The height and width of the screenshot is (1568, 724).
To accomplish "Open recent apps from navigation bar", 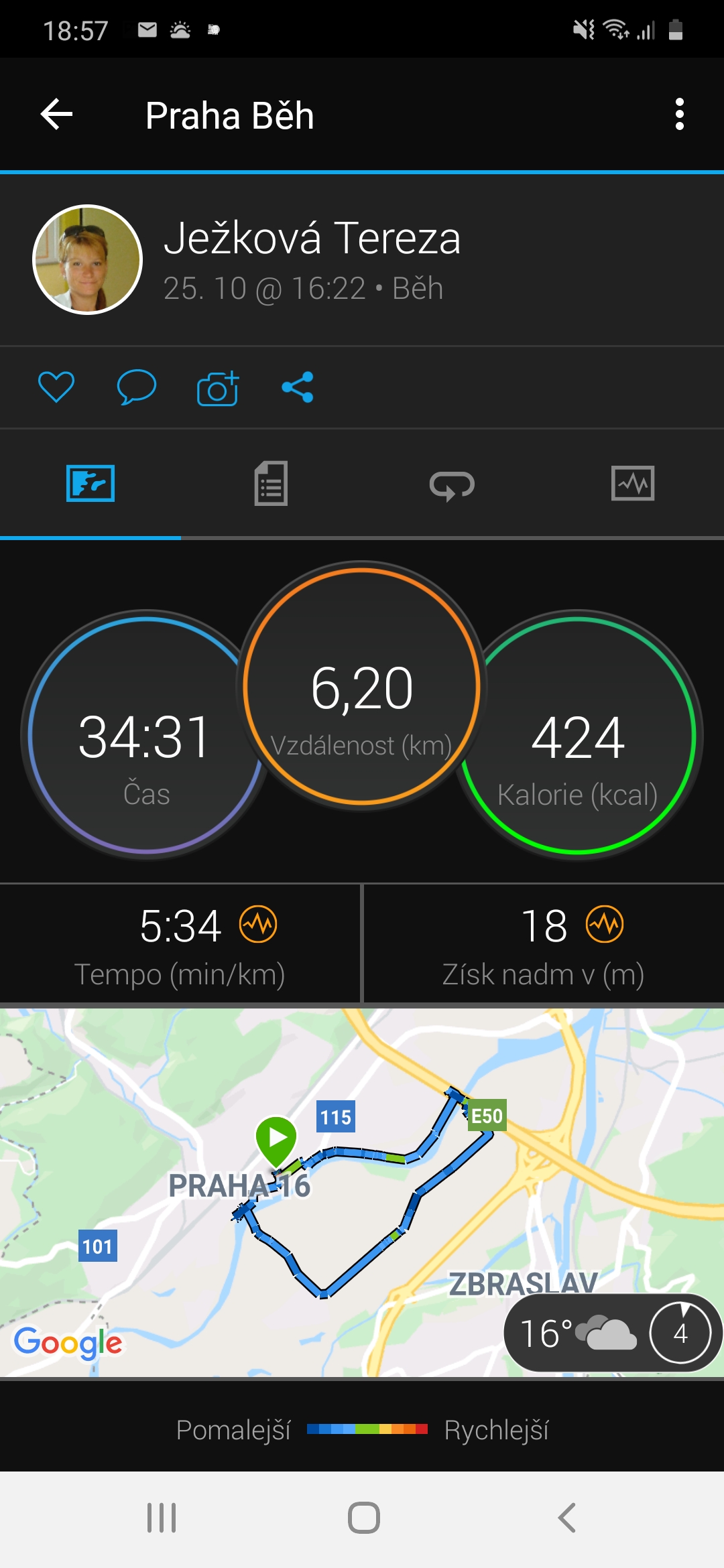I will coord(162,1518).
